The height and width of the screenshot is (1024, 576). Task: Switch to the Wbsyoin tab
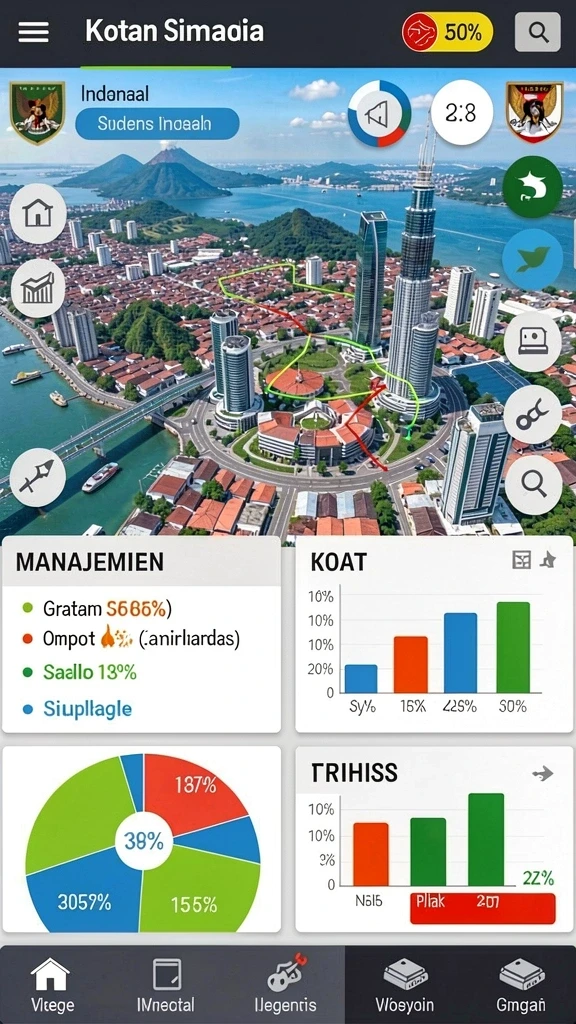(405, 985)
